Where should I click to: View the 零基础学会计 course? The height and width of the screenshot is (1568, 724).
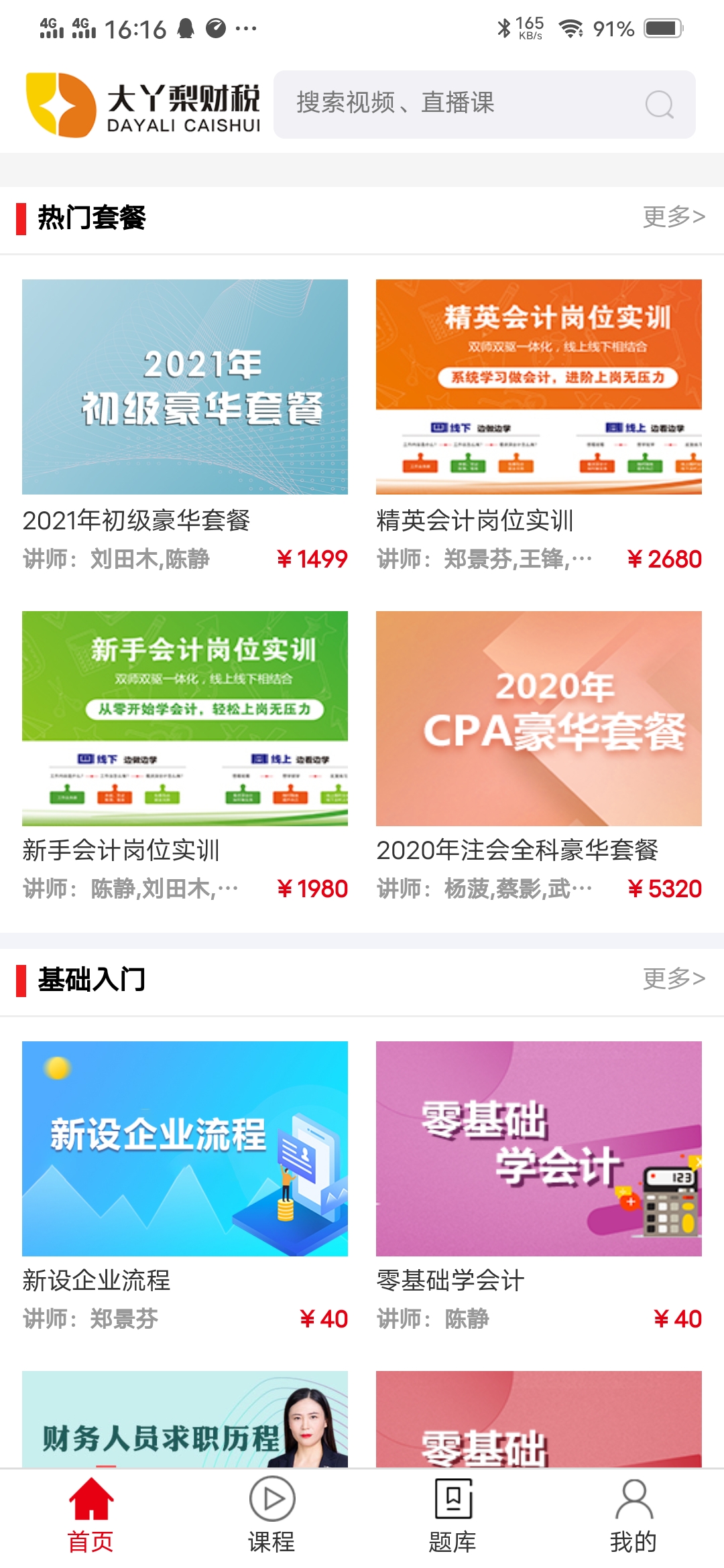click(x=538, y=1149)
